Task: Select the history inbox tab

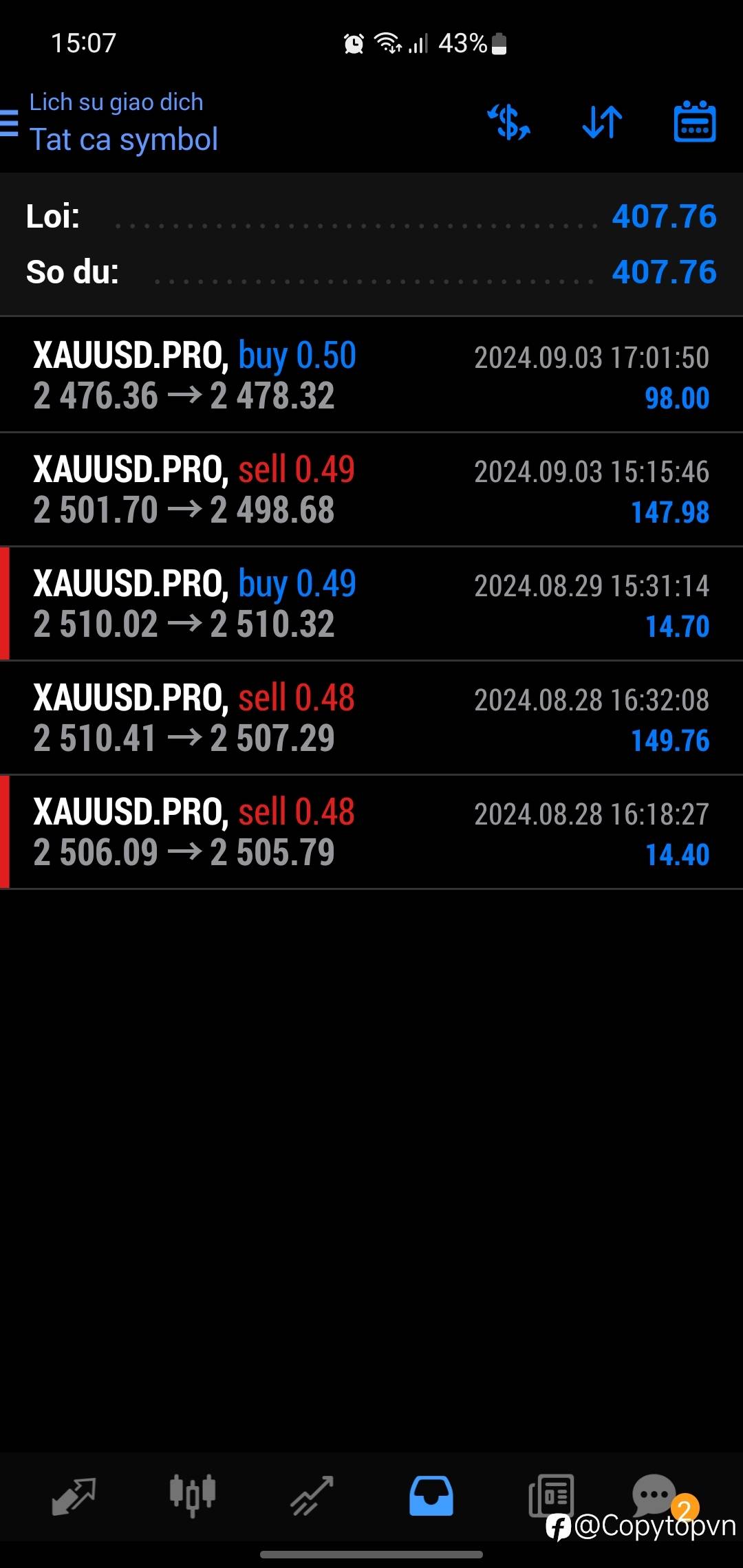Action: (431, 1495)
